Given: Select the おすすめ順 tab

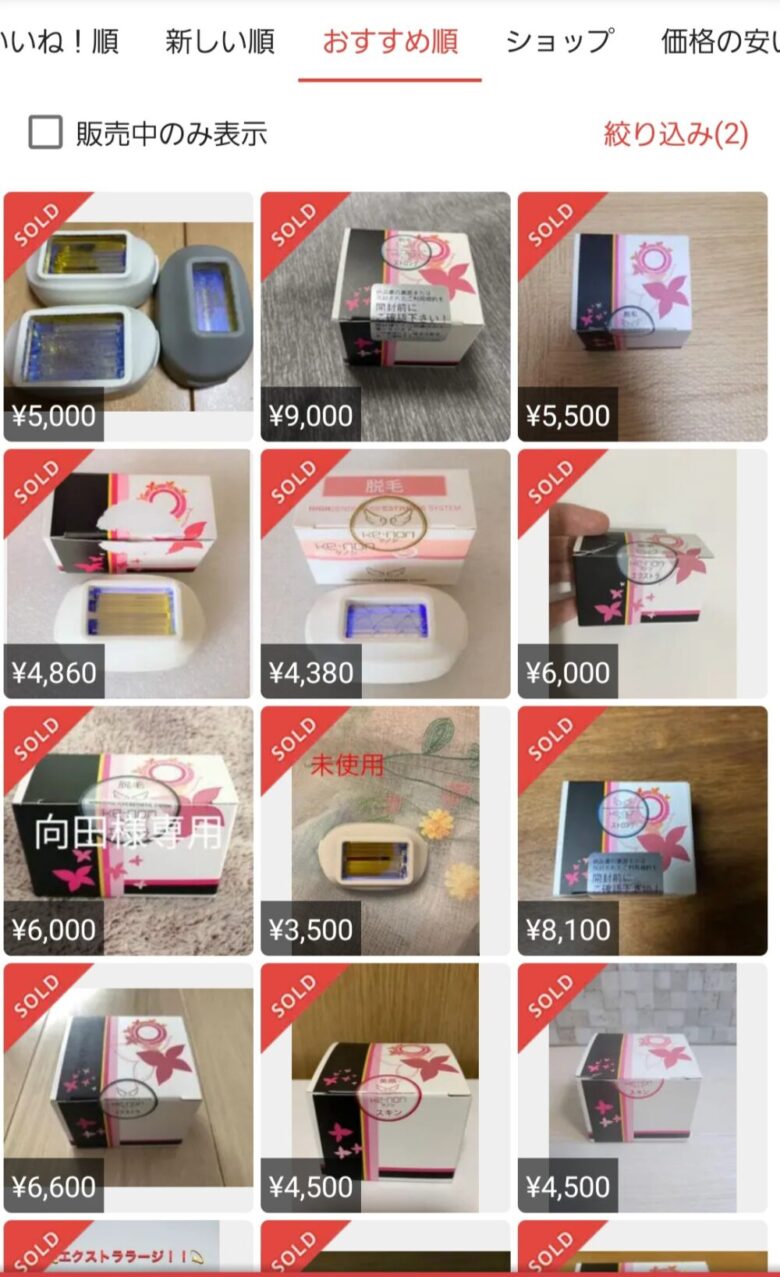Looking at the screenshot, I should 390,42.
